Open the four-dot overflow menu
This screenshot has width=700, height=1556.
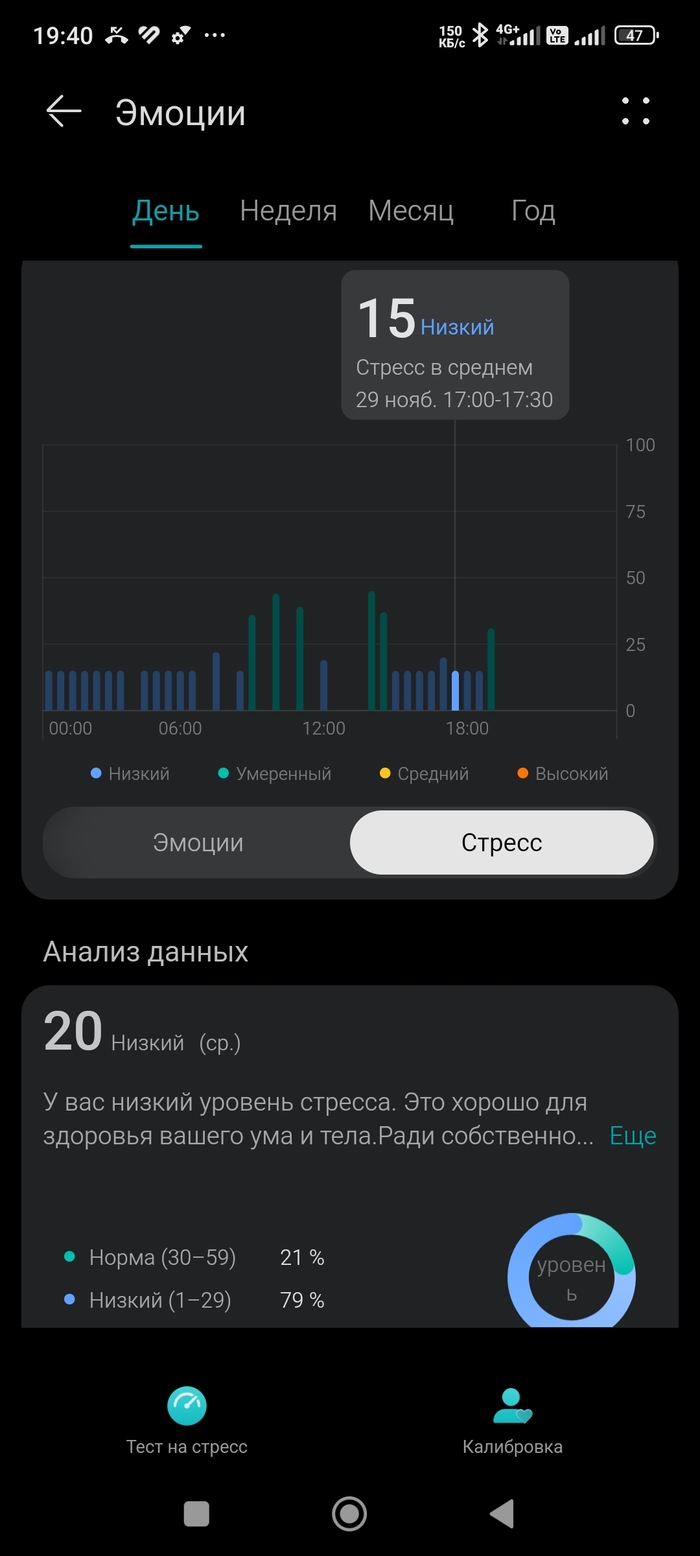[635, 111]
